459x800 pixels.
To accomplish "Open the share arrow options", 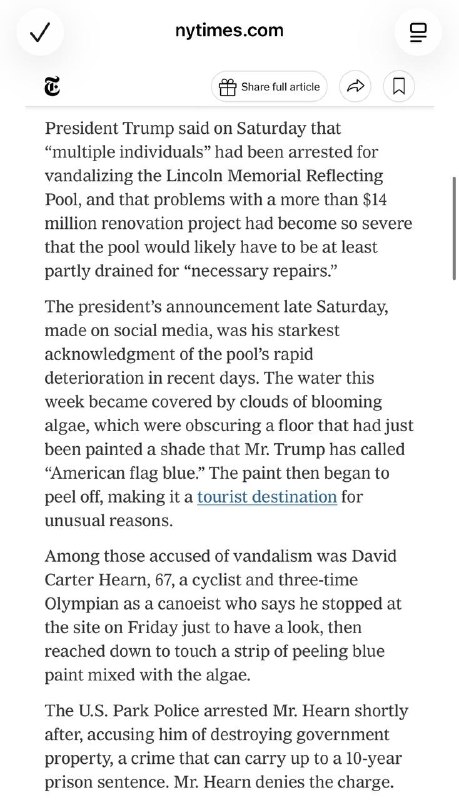I will (x=355, y=87).
